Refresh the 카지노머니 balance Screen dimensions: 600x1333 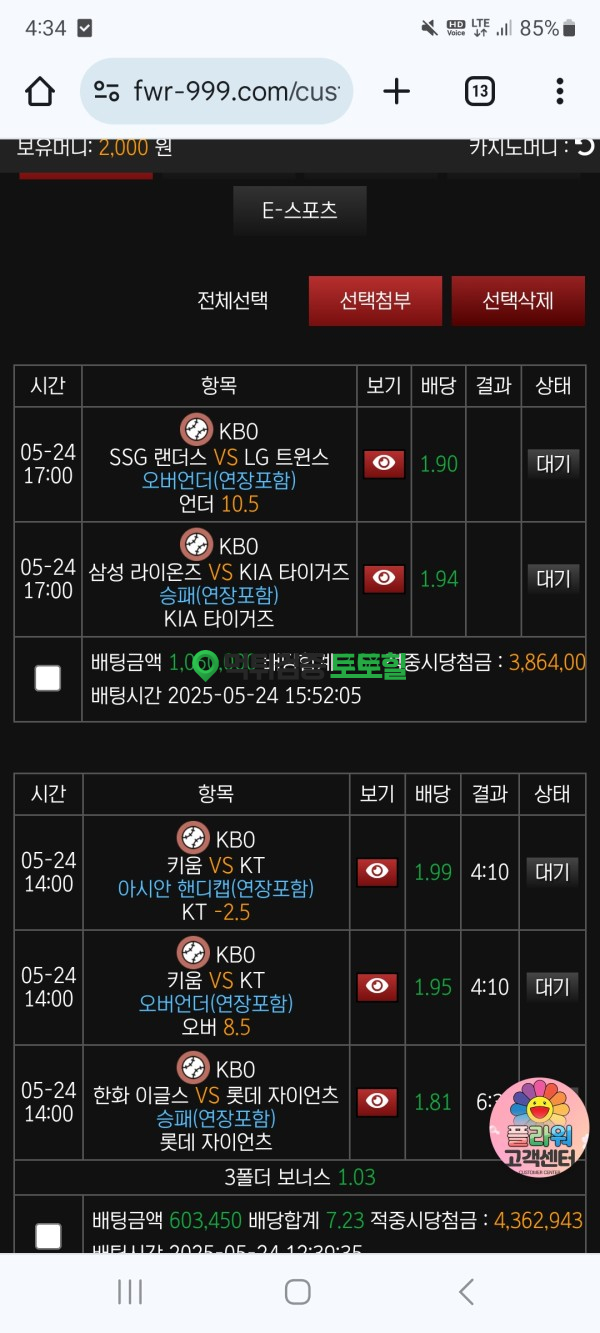[x=586, y=147]
